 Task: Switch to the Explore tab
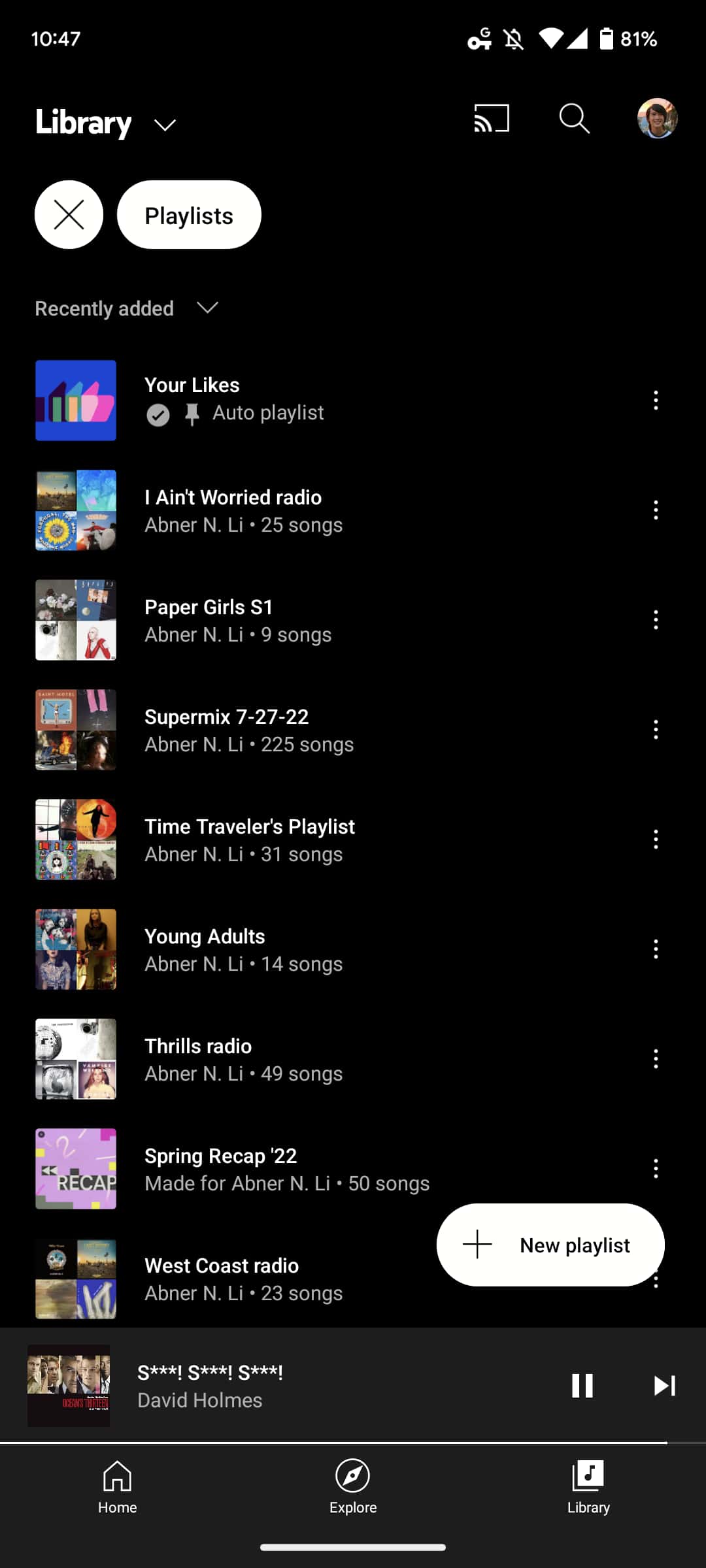(x=353, y=1486)
